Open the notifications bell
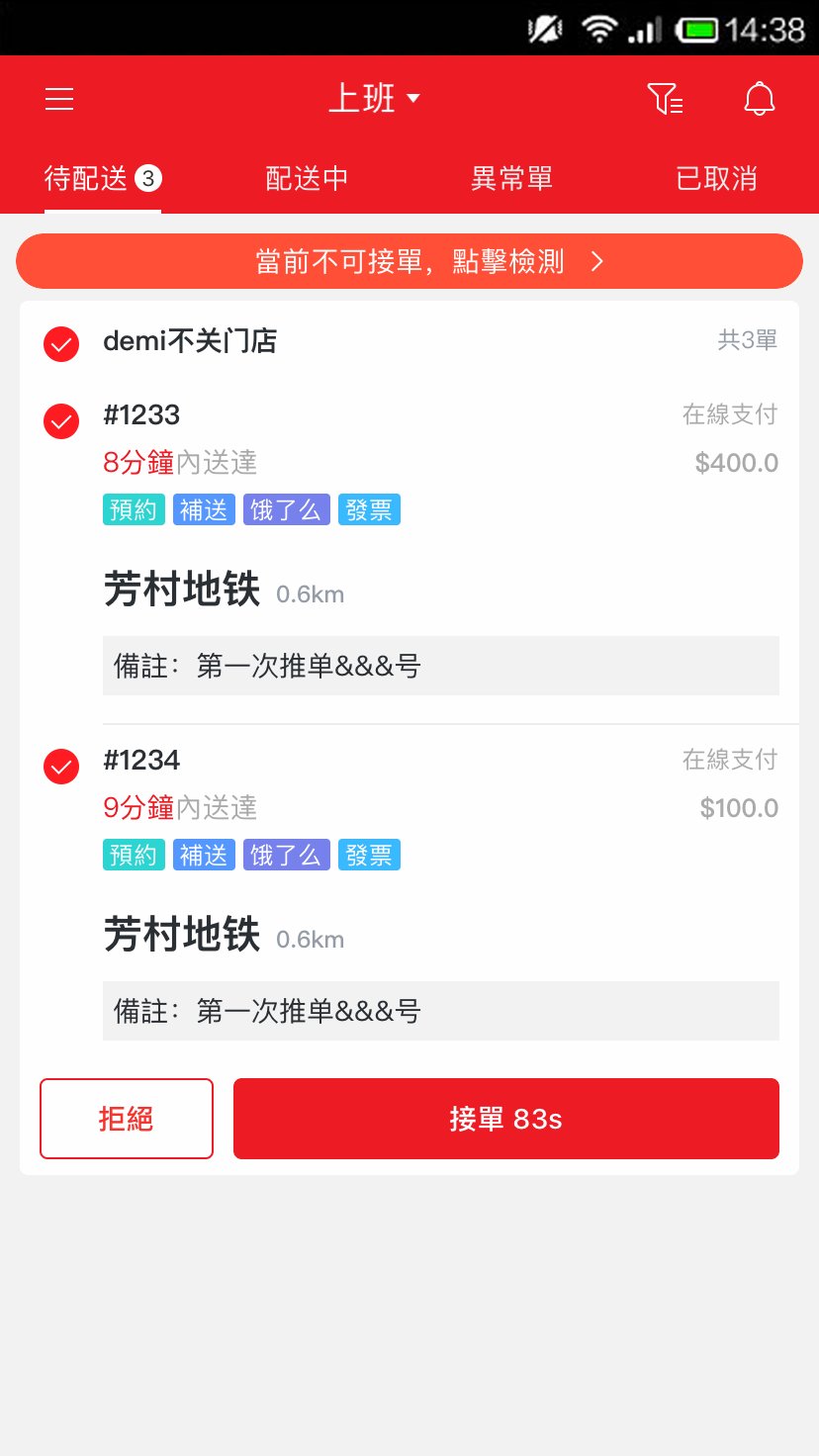This screenshot has width=819, height=1456. tap(760, 99)
